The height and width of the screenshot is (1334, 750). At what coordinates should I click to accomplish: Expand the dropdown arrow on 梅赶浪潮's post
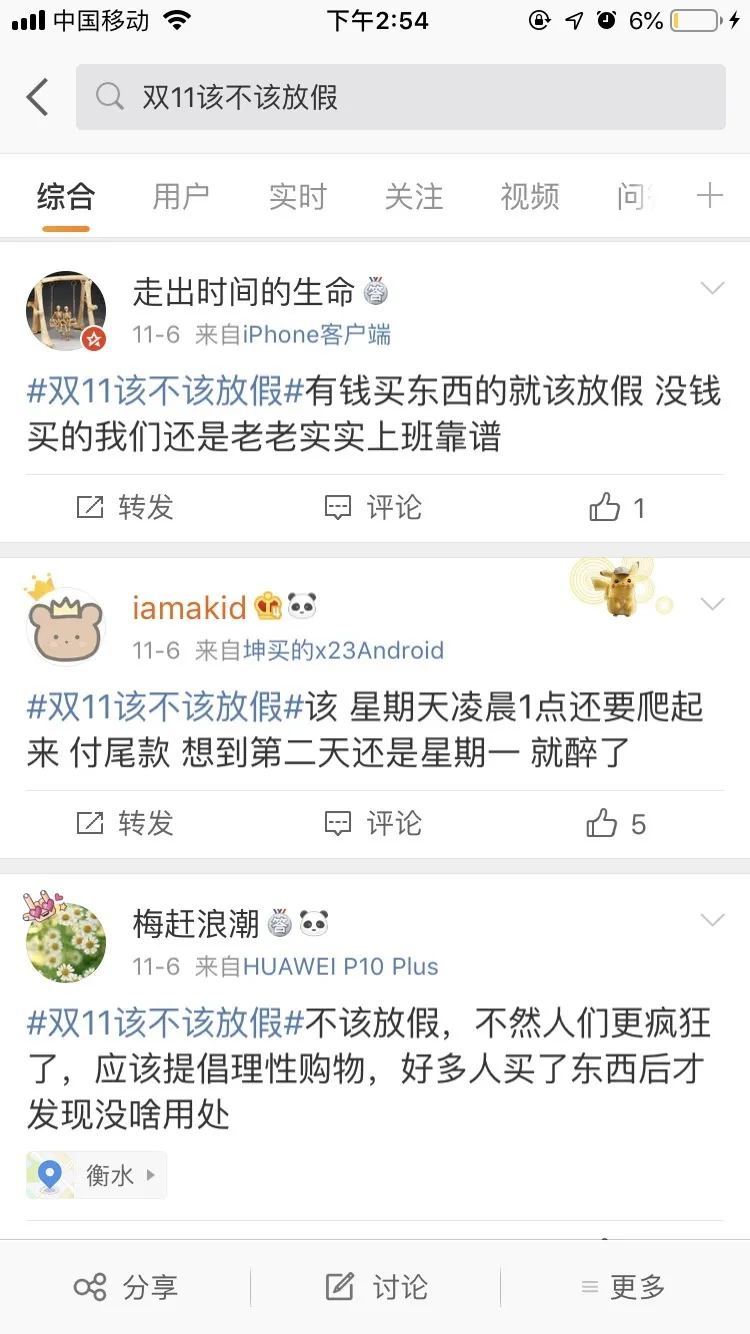[x=712, y=921]
